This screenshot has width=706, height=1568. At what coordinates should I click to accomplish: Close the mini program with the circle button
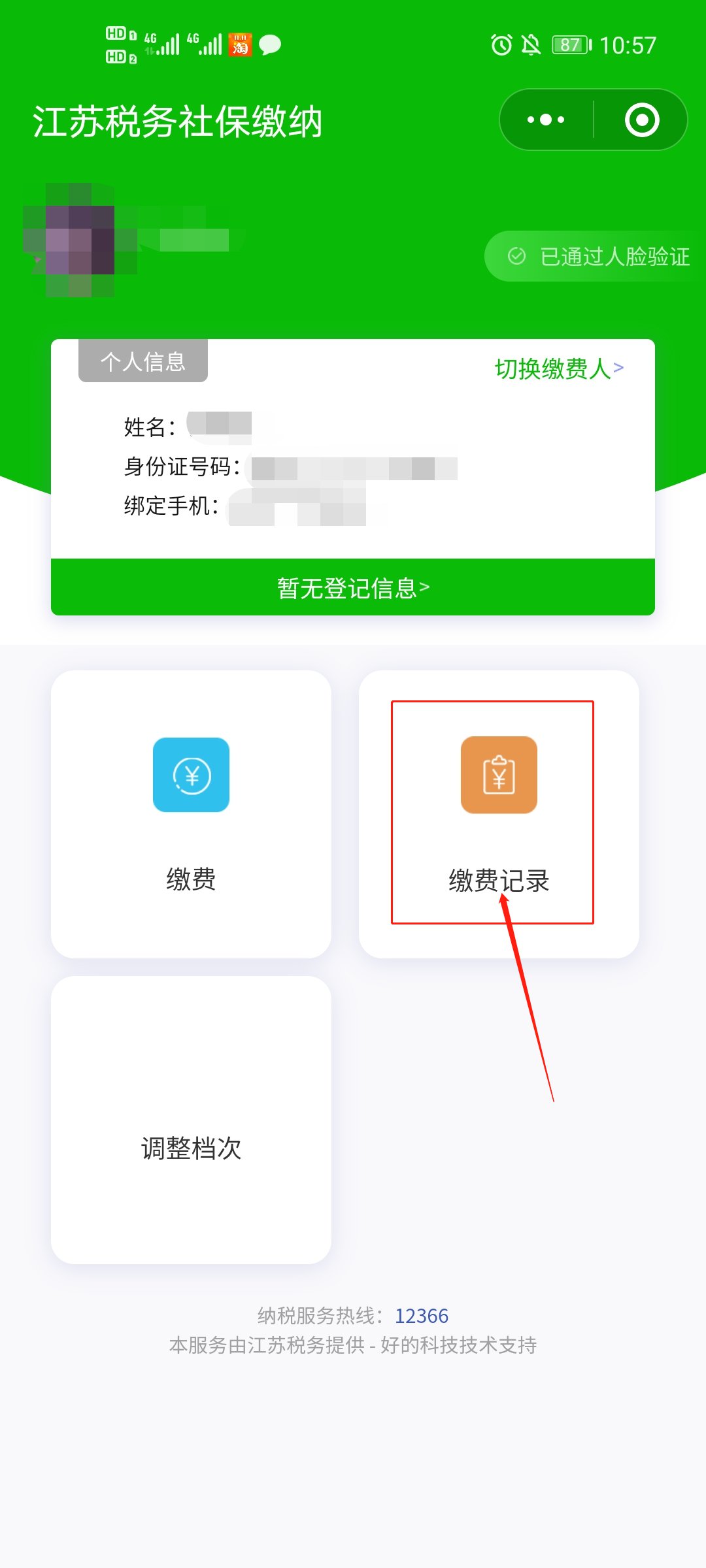[641, 120]
